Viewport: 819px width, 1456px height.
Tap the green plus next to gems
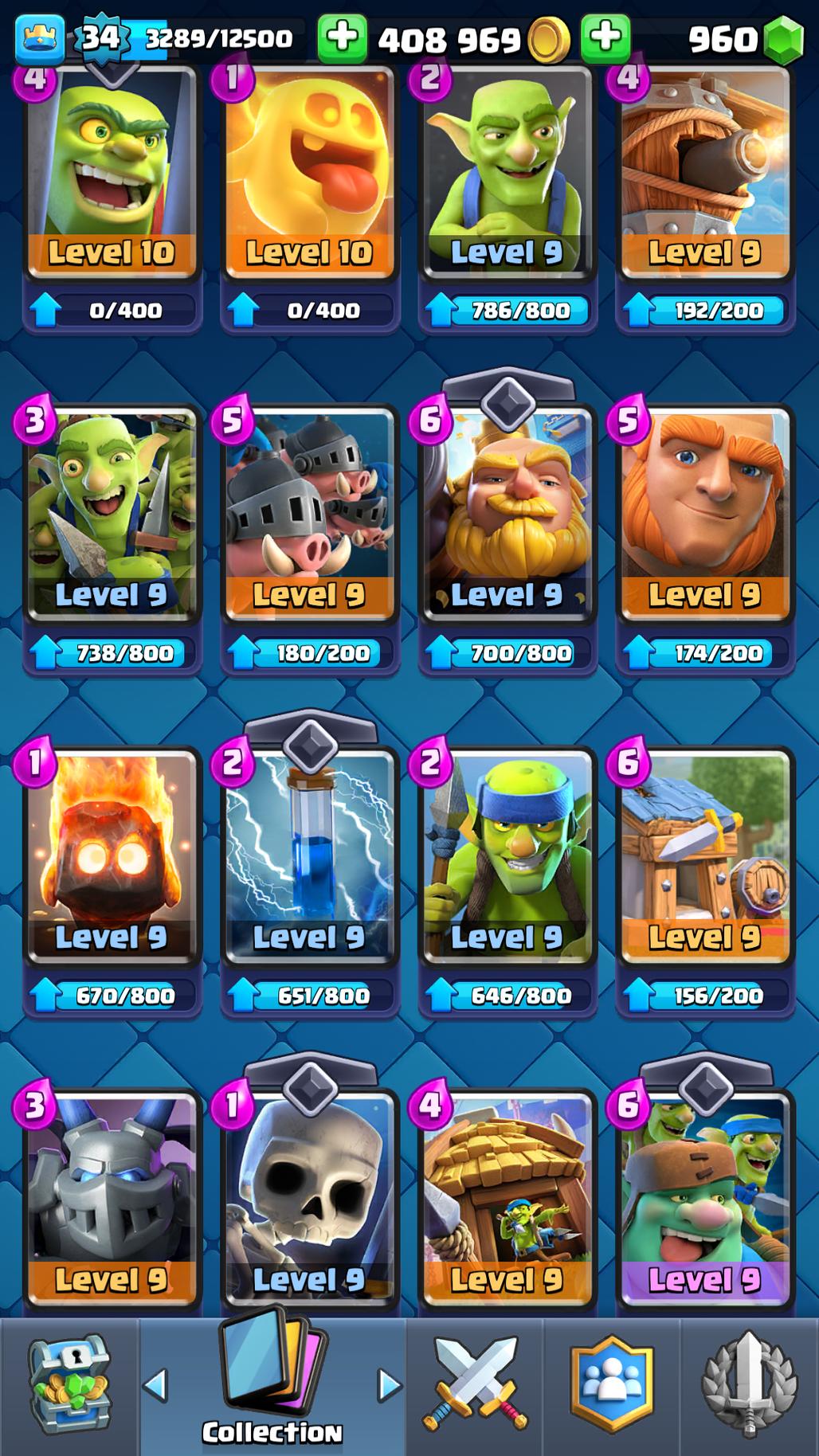(x=606, y=37)
